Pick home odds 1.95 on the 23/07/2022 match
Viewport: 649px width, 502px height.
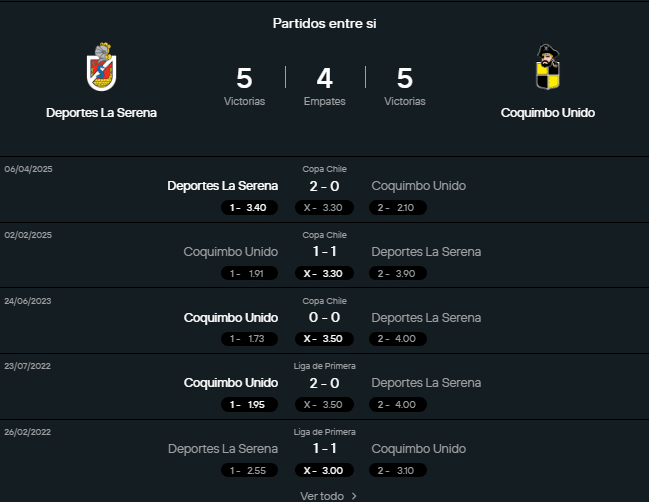coord(249,405)
